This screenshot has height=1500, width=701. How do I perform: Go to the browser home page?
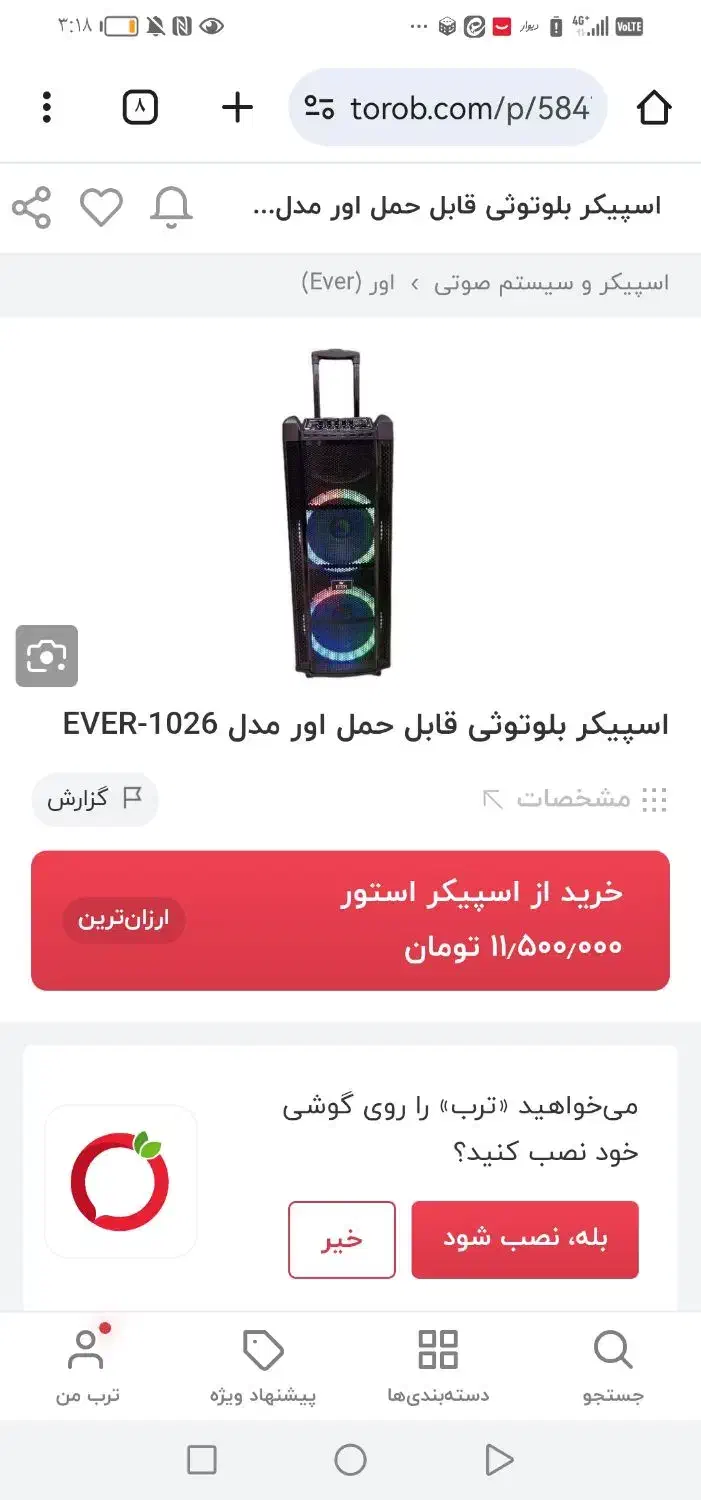pos(653,107)
